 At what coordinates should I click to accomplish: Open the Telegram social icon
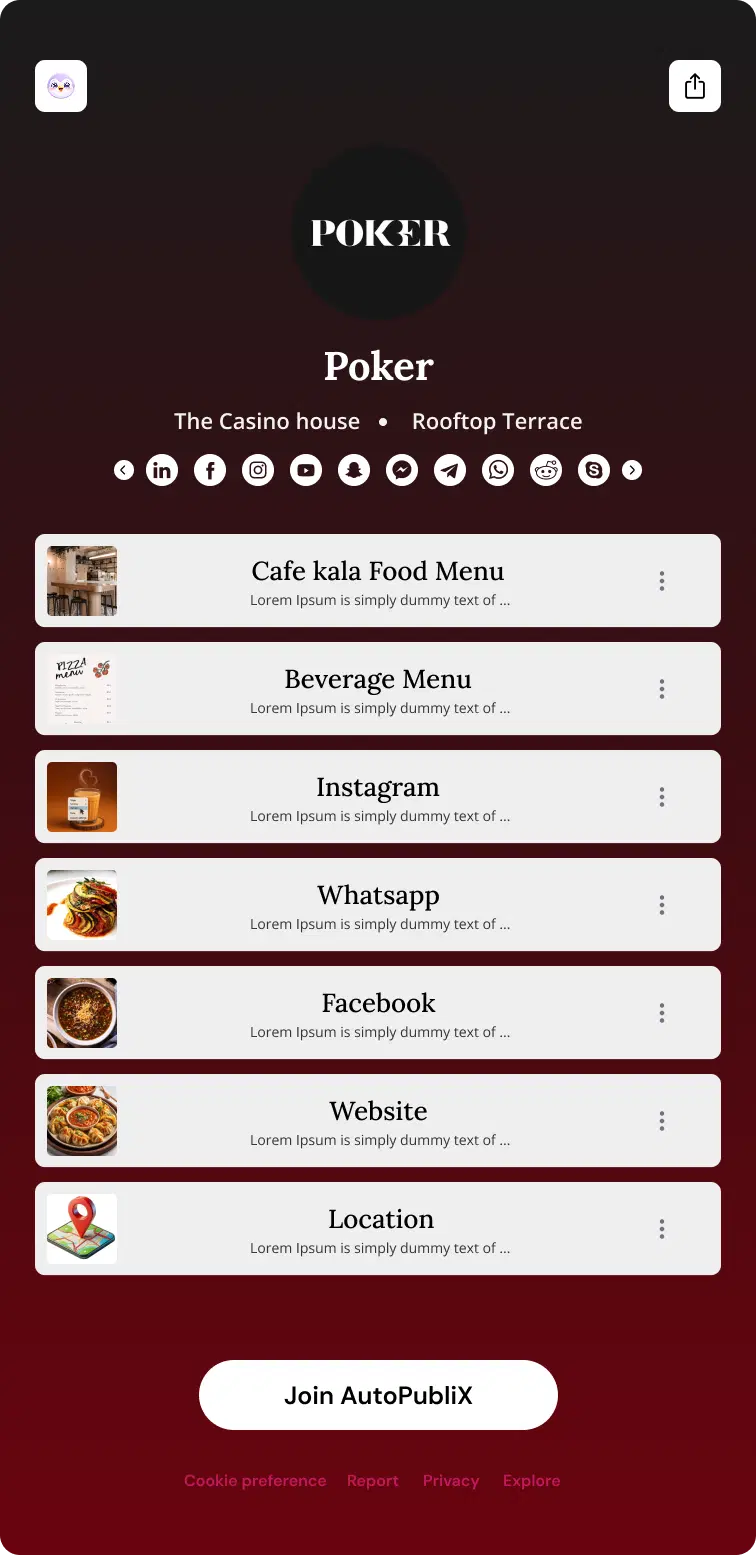[450, 470]
